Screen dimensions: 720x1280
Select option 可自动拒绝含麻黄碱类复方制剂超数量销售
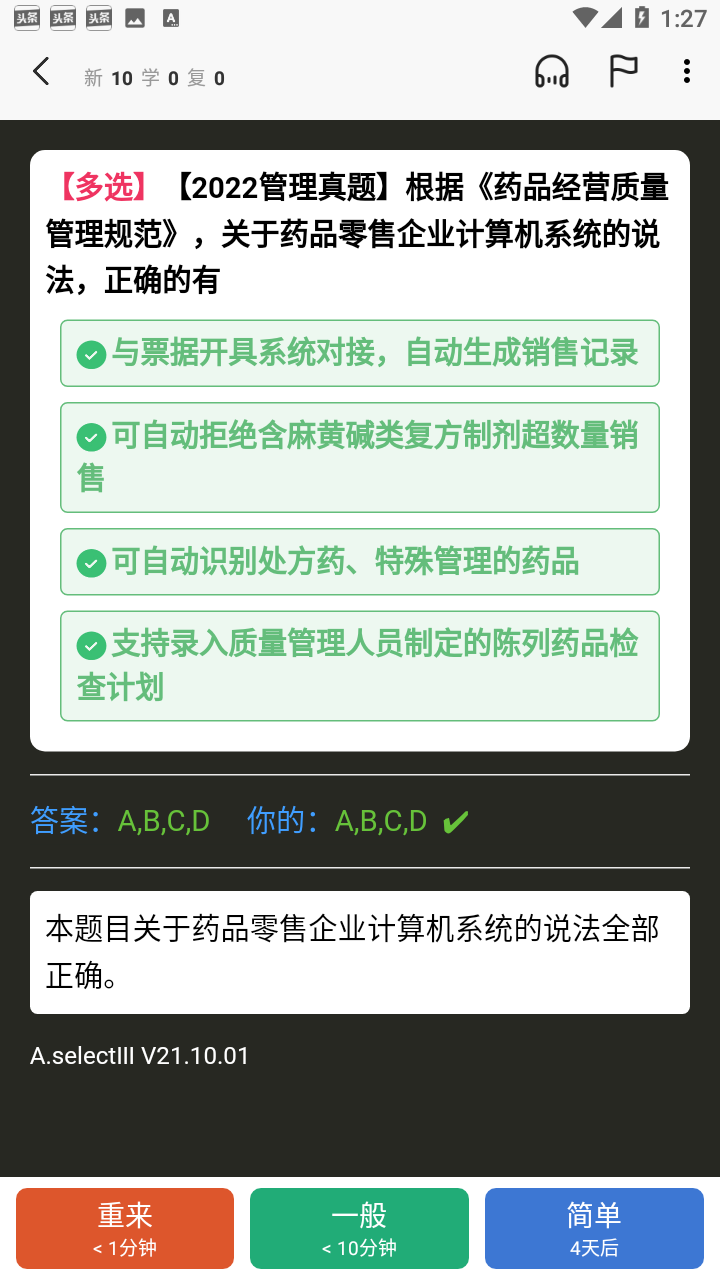(x=360, y=457)
